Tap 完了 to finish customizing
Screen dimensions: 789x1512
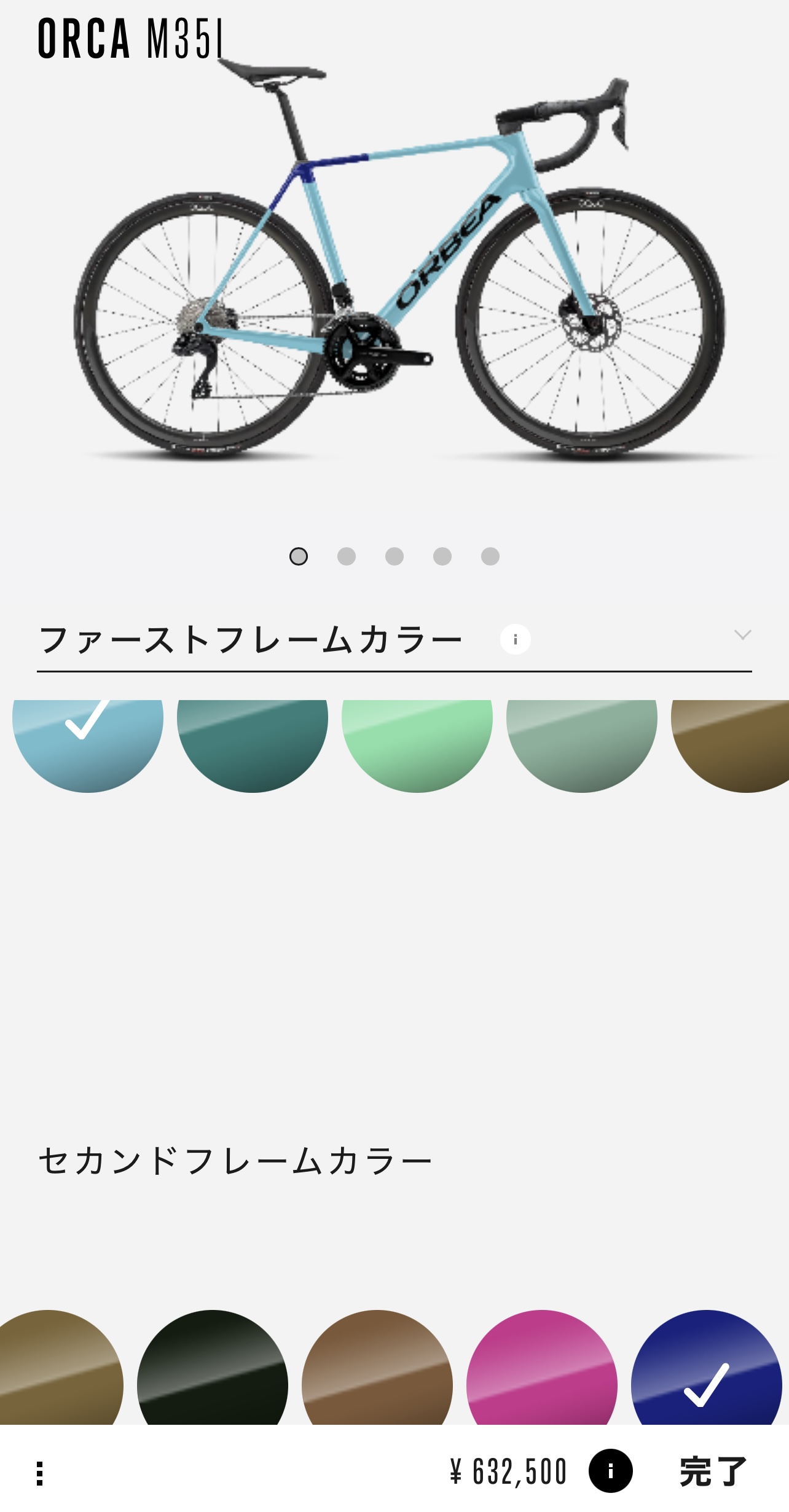click(x=713, y=1471)
